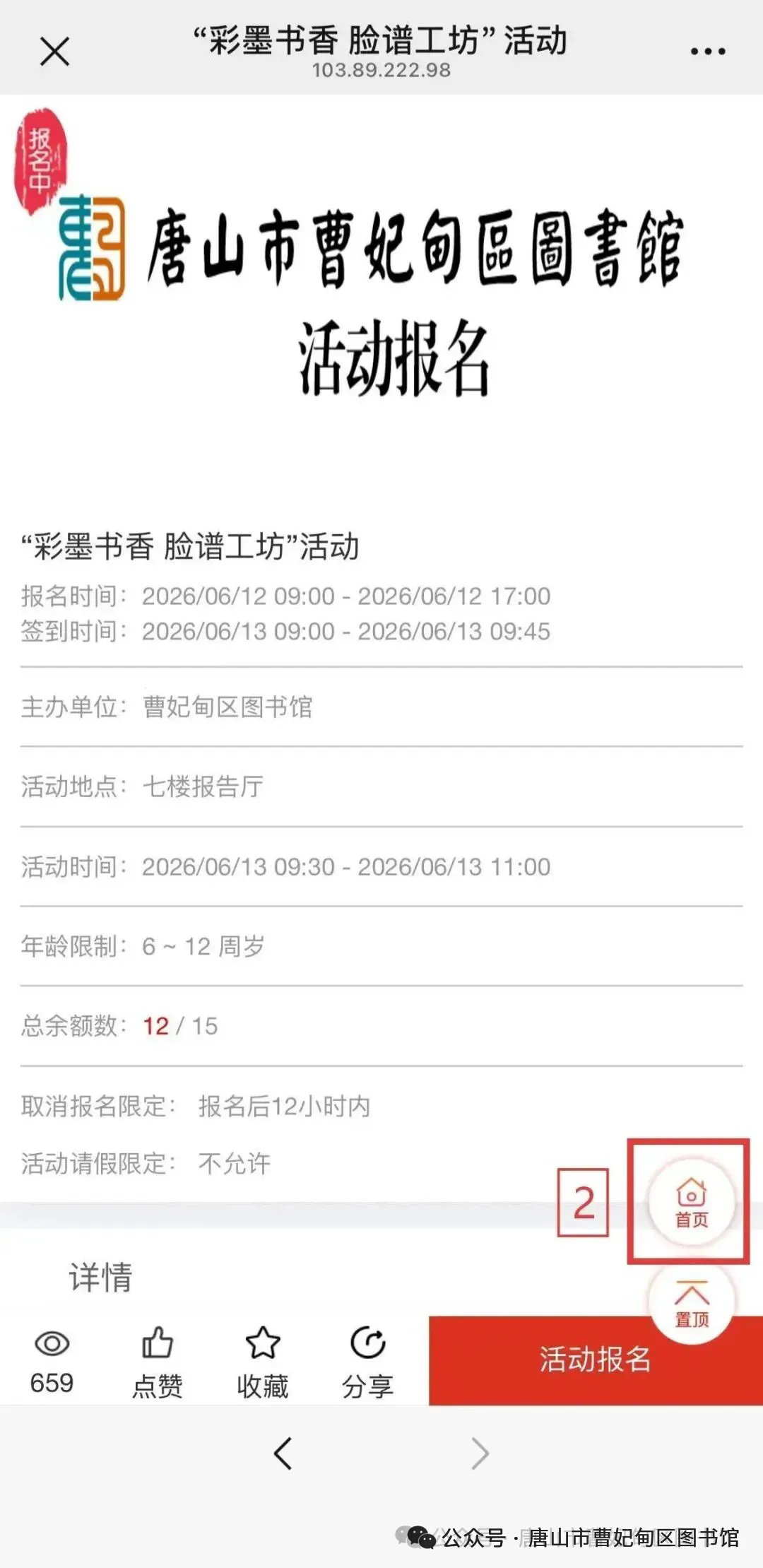
Task: Go back with the browser back arrow
Action: coord(283,1454)
